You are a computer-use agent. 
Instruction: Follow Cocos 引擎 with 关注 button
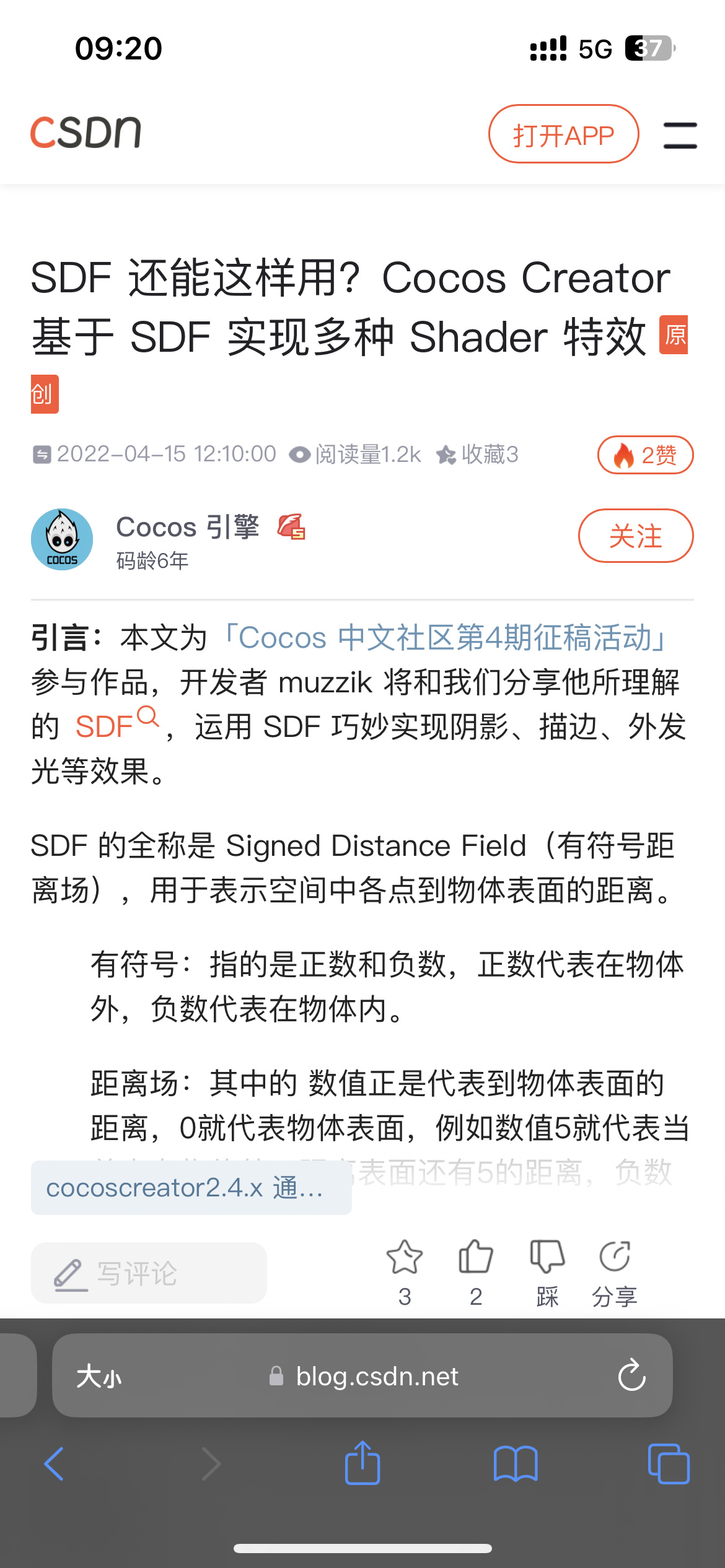pyautogui.click(x=635, y=536)
